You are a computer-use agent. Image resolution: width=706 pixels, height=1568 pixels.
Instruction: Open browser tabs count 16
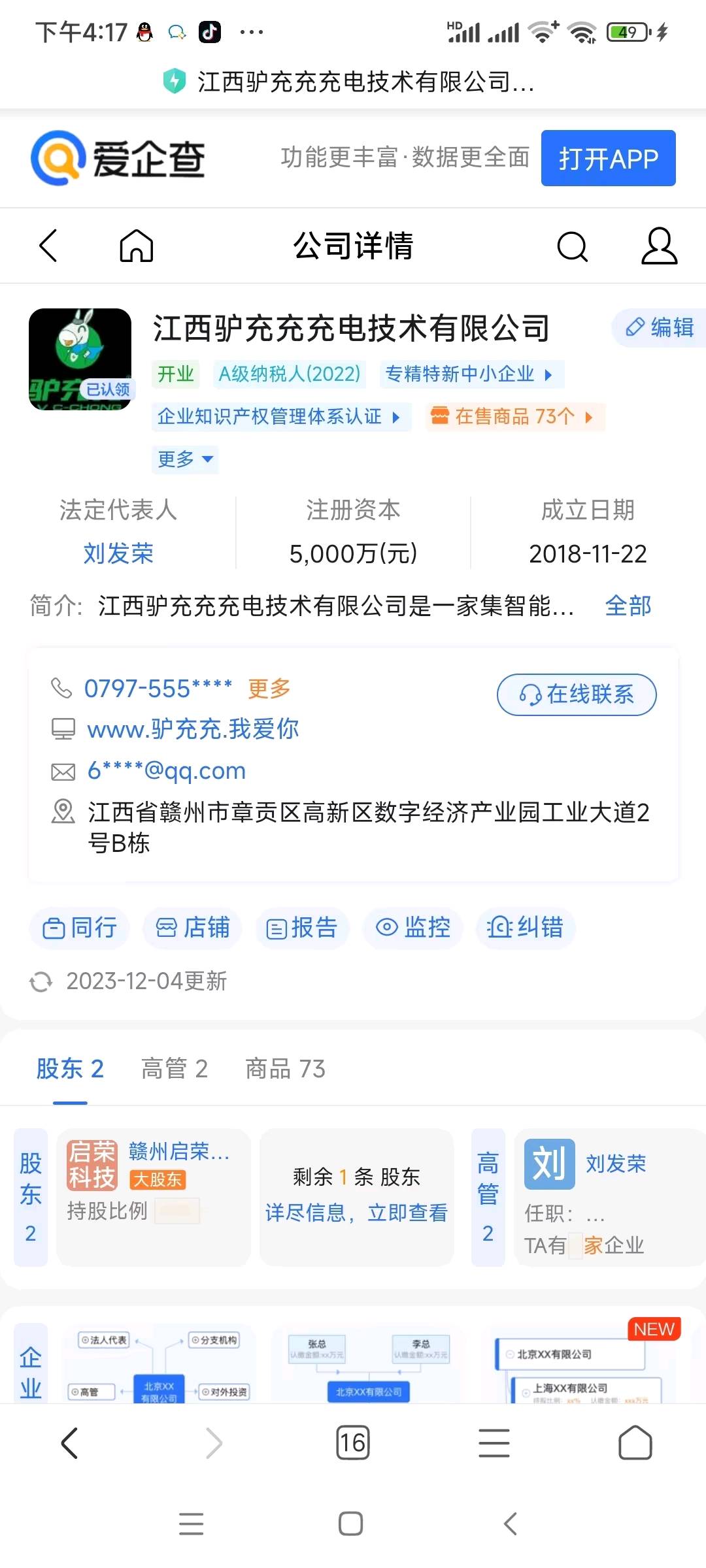352,1443
